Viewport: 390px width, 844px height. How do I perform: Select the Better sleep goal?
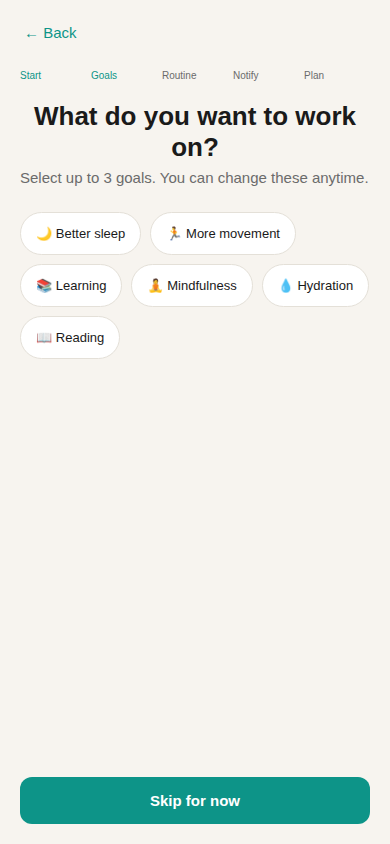[x=81, y=234]
